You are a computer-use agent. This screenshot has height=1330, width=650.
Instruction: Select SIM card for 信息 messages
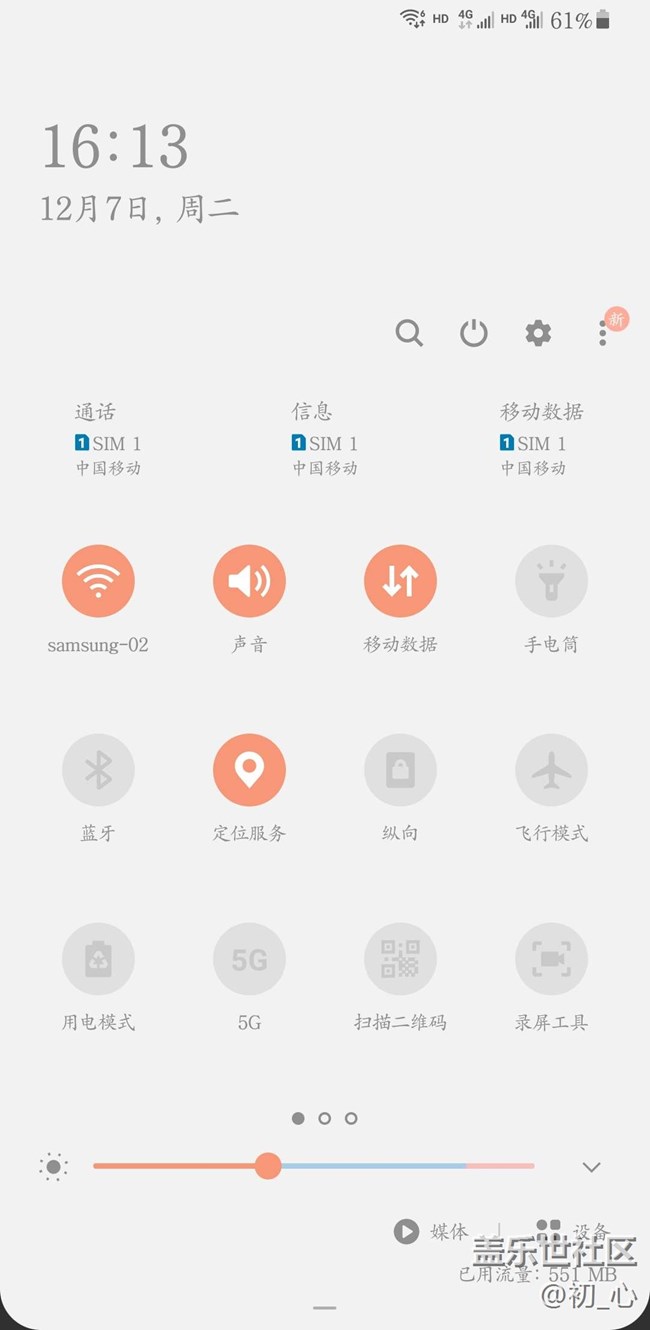point(324,439)
